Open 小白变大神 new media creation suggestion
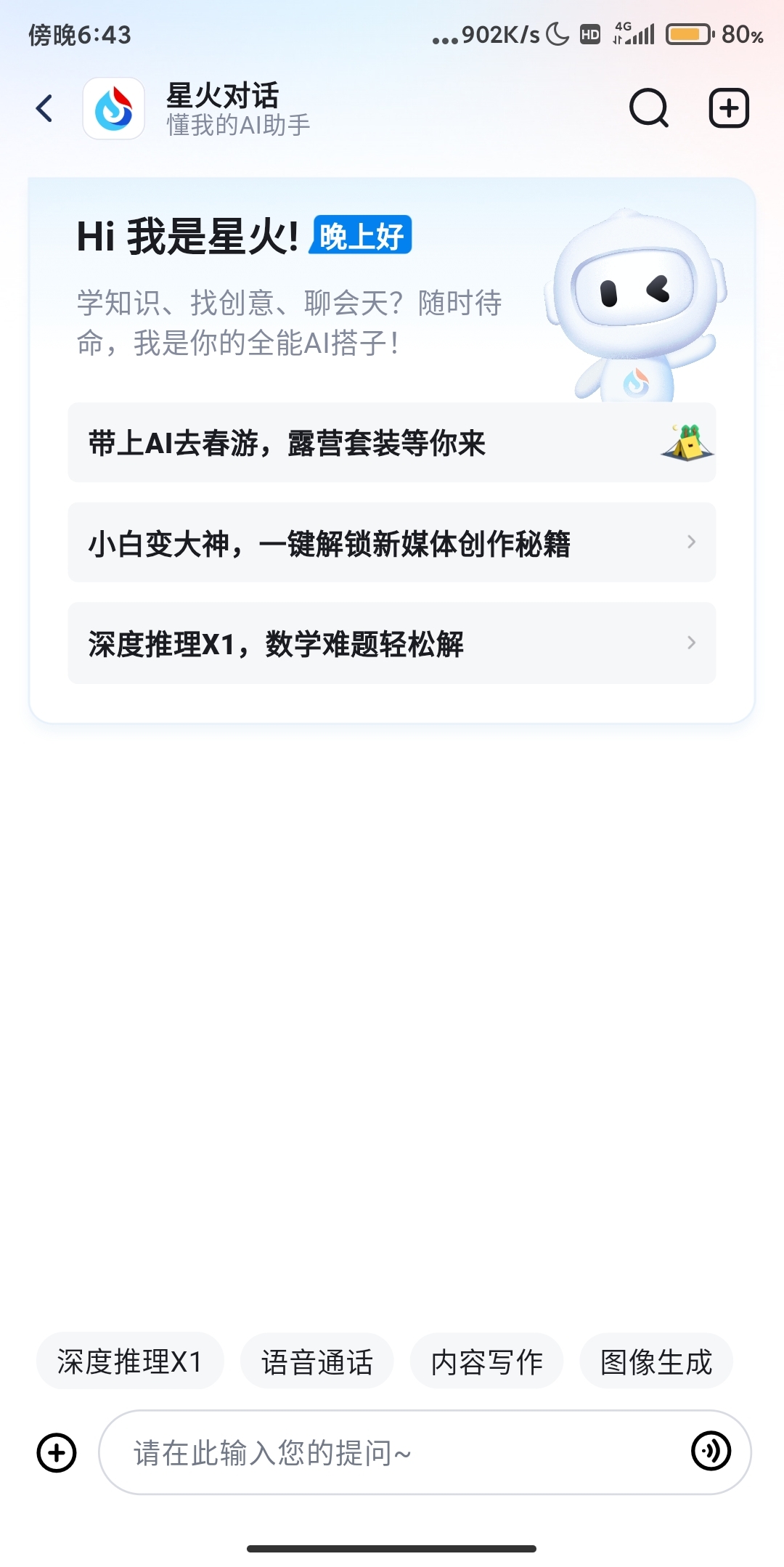784x1567 pixels. click(392, 543)
